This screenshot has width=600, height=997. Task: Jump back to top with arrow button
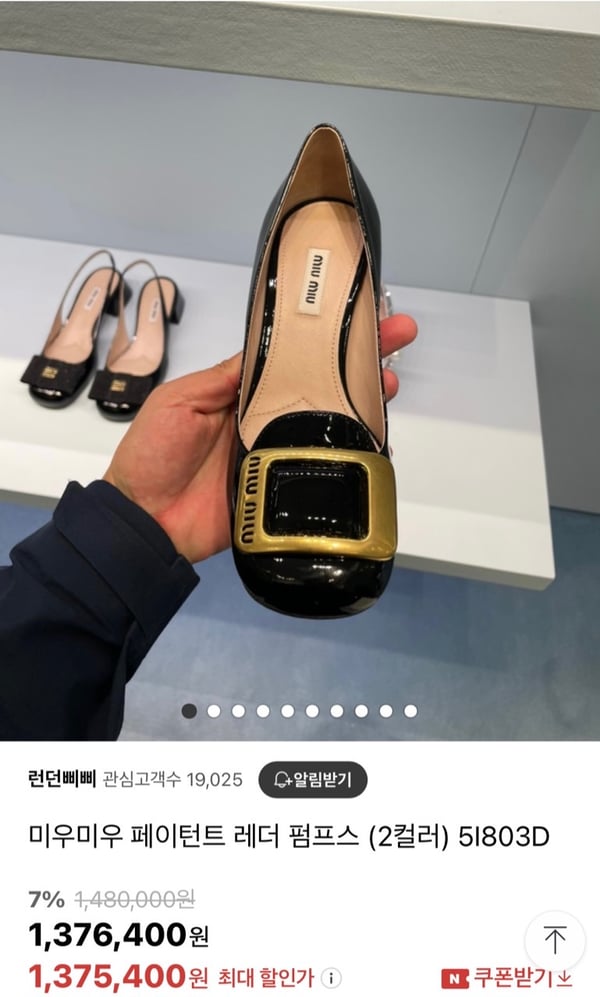point(555,940)
